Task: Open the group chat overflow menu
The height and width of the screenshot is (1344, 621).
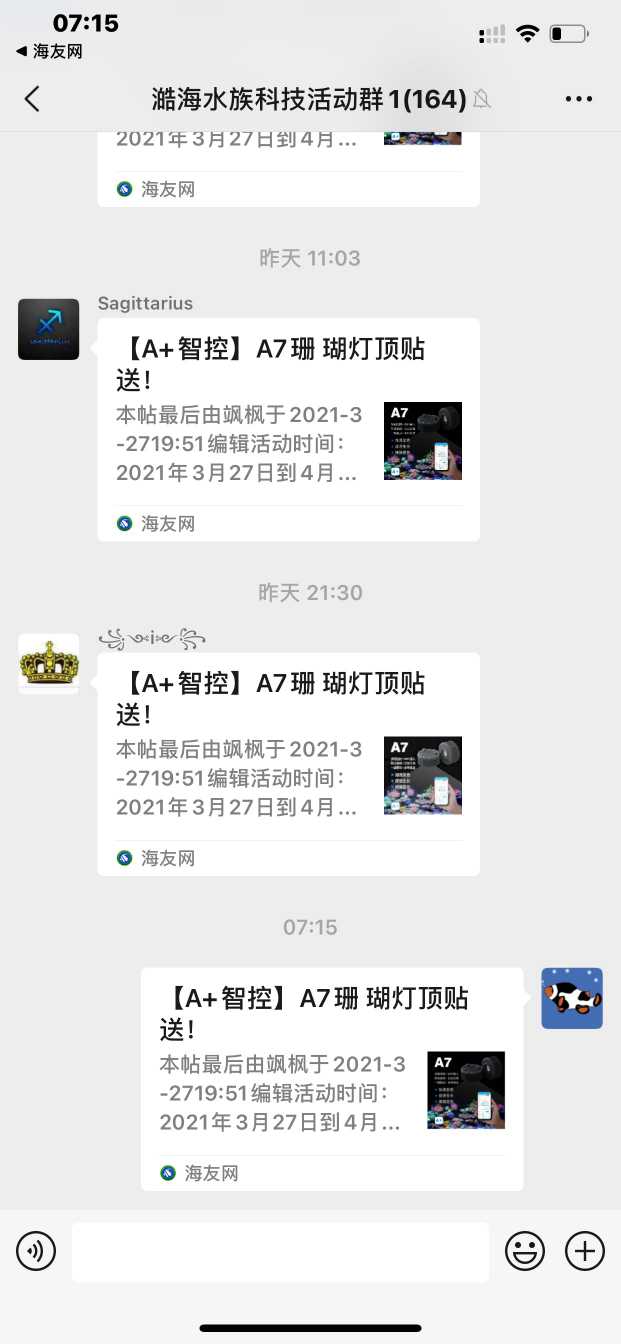Action: [579, 98]
